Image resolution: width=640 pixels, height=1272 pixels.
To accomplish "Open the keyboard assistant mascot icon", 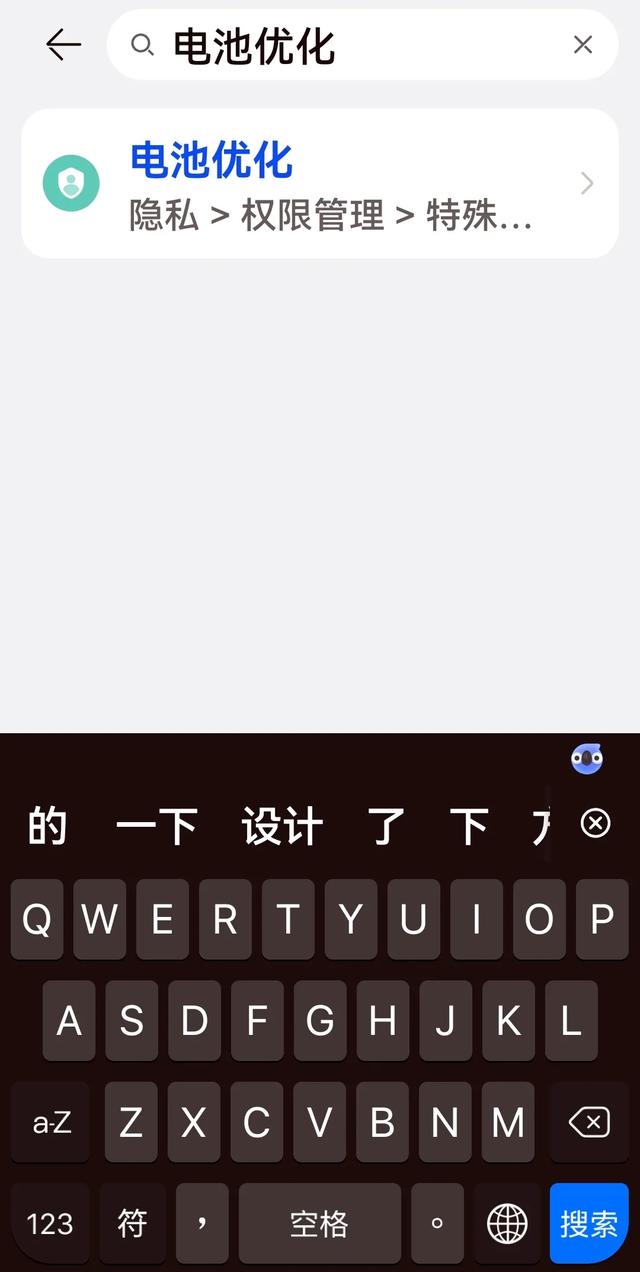I will [x=587, y=759].
